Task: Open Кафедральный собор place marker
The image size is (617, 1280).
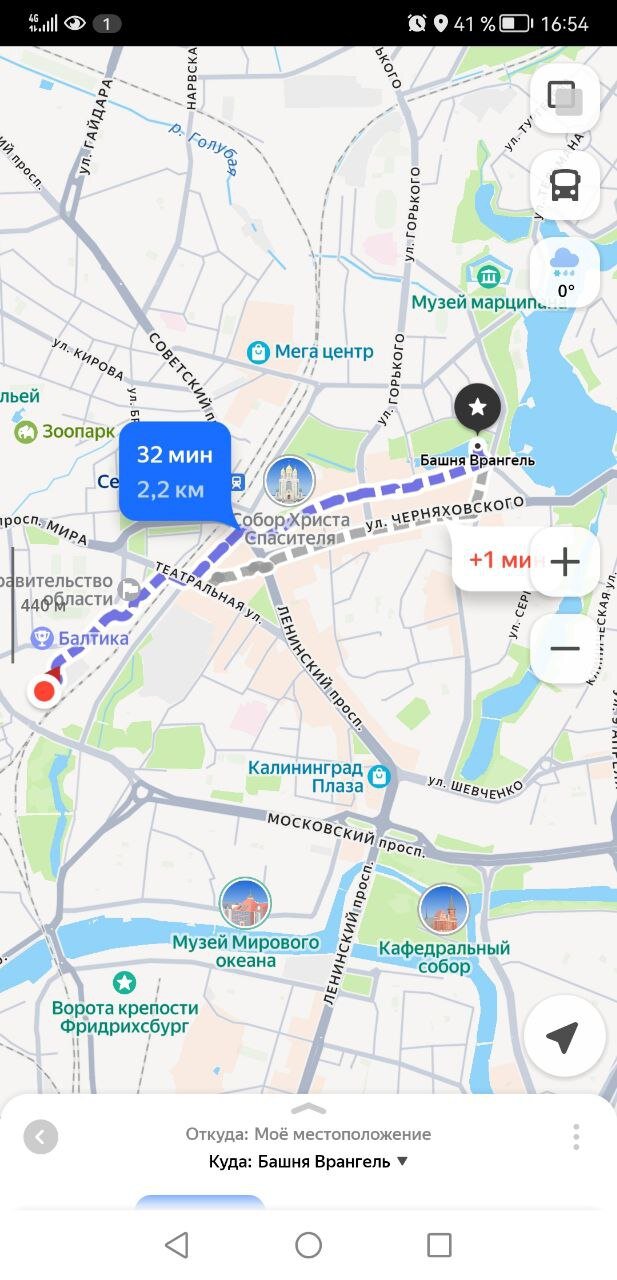Action: click(443, 909)
